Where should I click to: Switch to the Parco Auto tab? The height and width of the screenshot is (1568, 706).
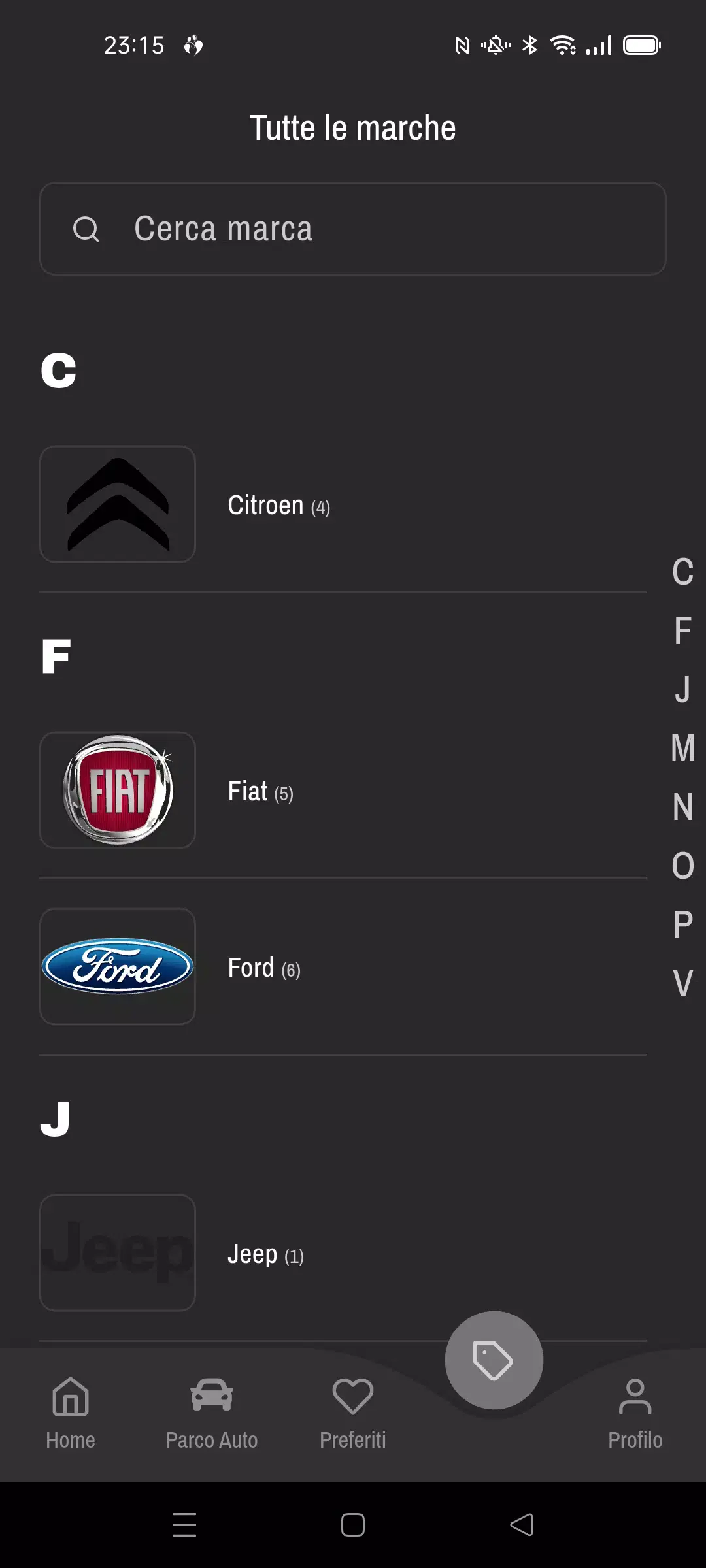(211, 1414)
